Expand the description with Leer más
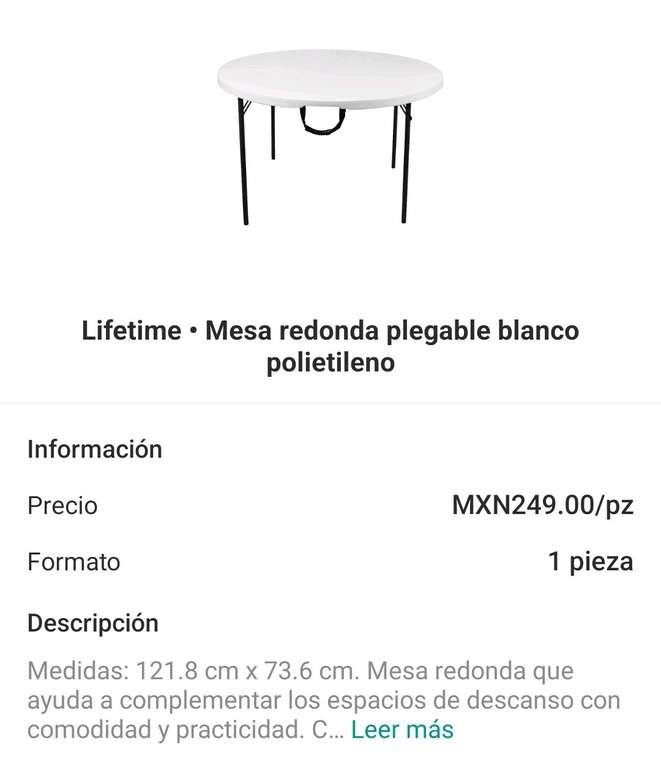 tap(402, 730)
